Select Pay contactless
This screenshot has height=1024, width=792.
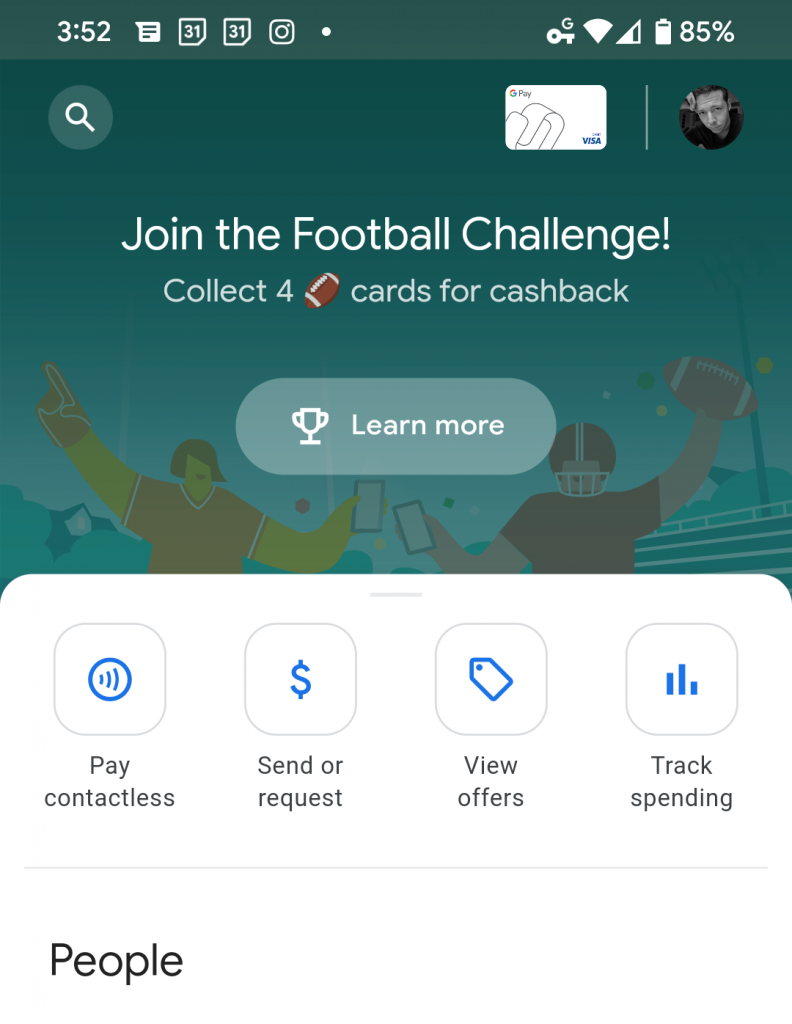pos(110,680)
